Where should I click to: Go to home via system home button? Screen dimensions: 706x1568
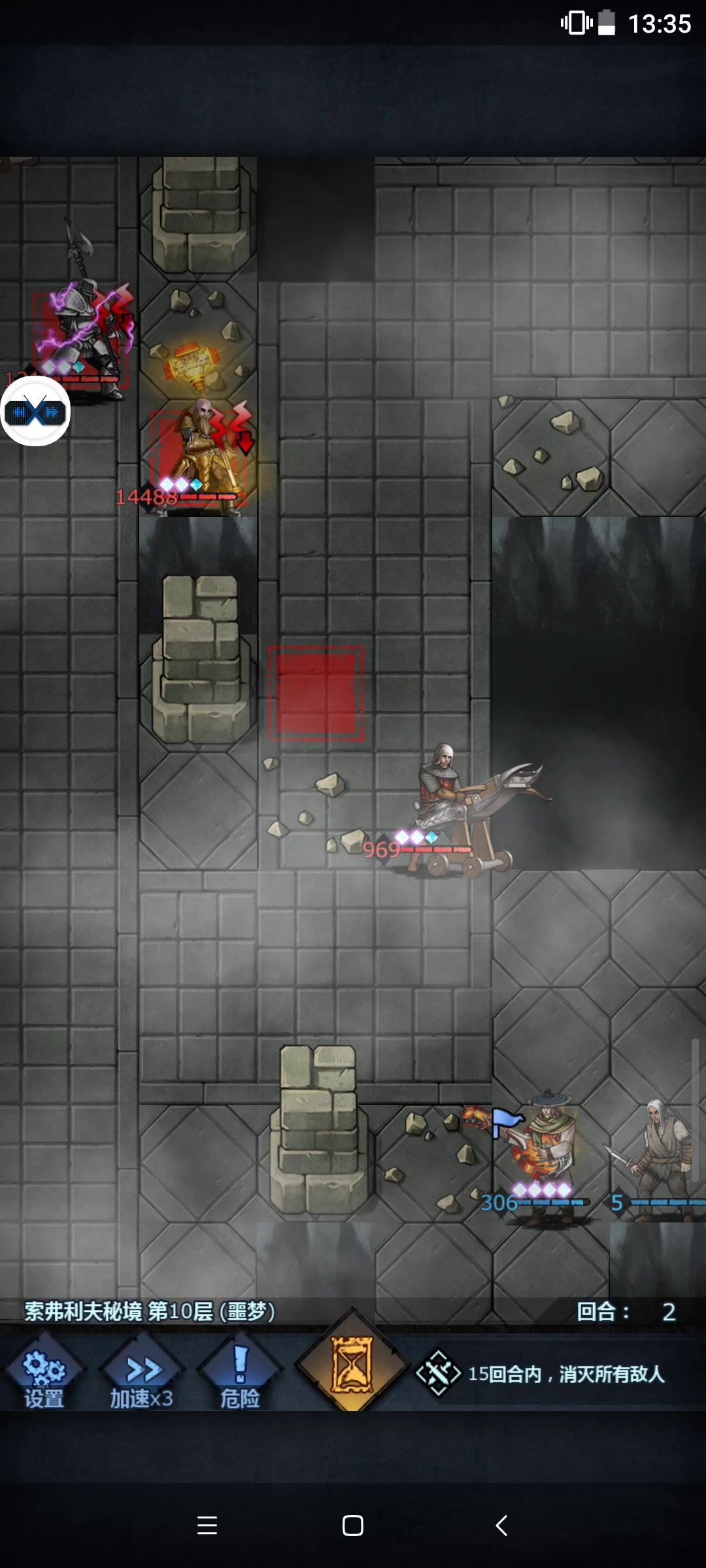point(352,1526)
